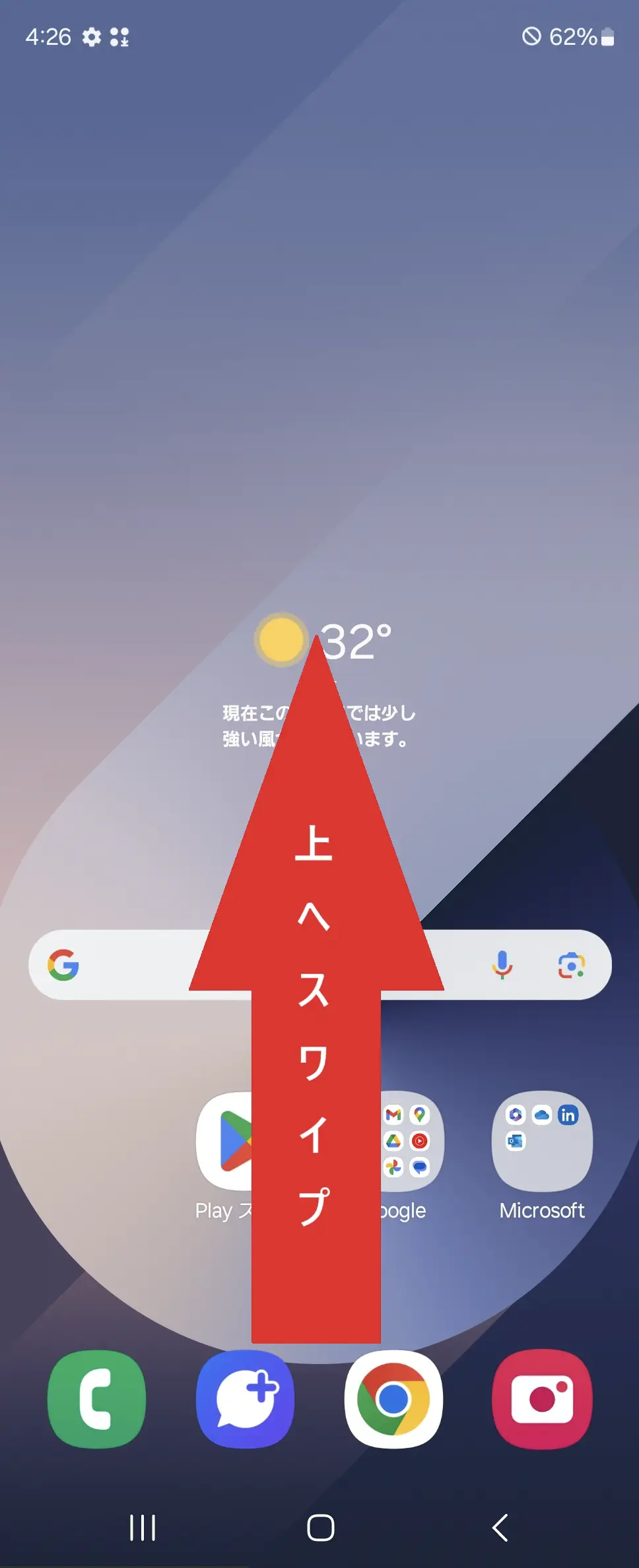This screenshot has height=1568, width=639.
Task: Tap the Google G logo in the search bar
Action: coord(62,965)
